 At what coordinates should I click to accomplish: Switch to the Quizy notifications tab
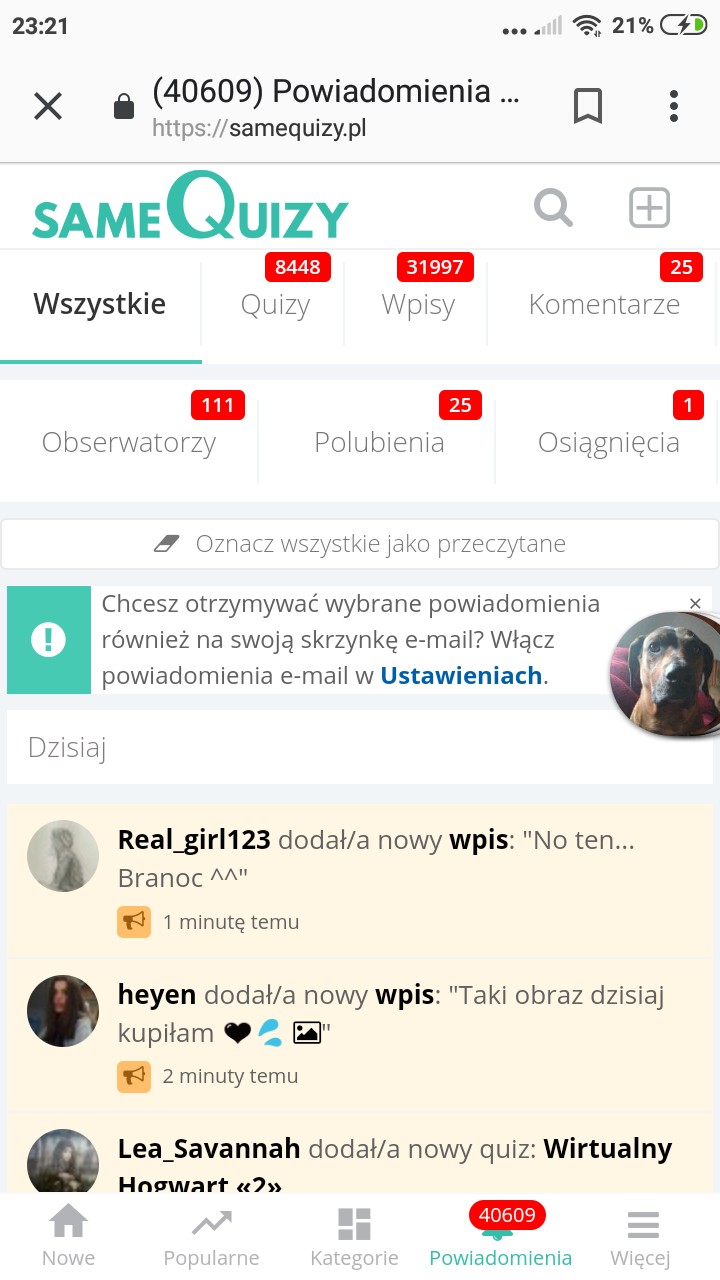(x=275, y=305)
